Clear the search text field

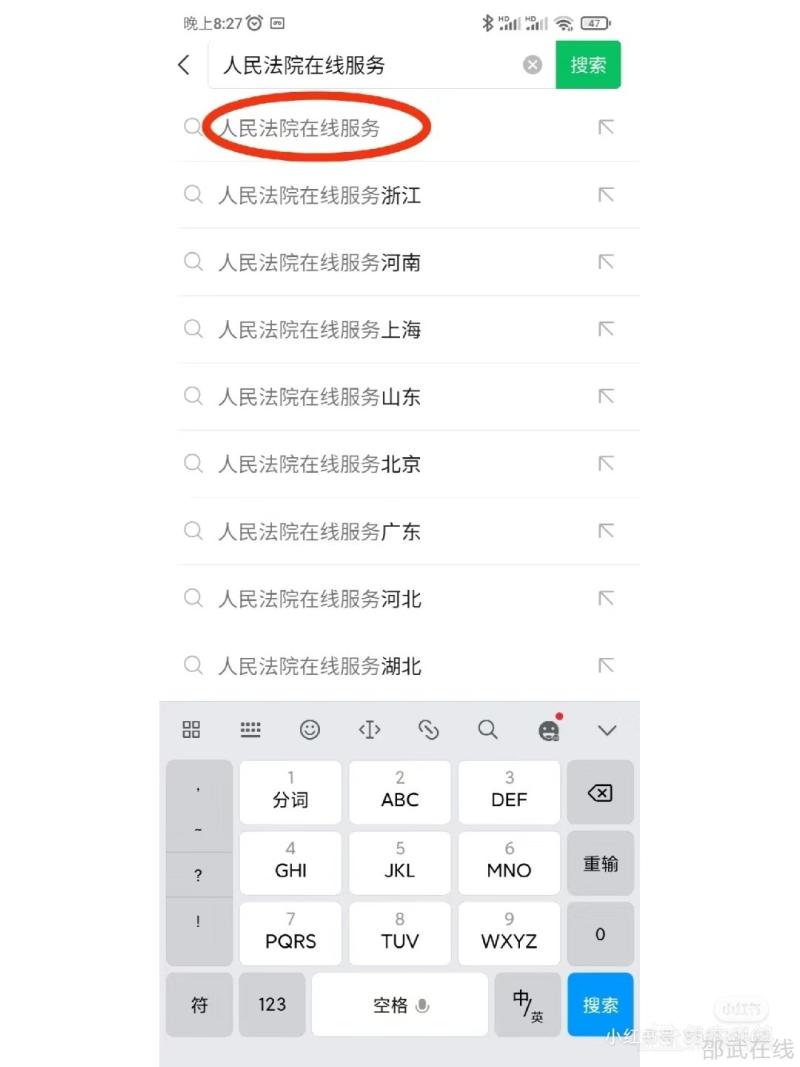[x=533, y=65]
